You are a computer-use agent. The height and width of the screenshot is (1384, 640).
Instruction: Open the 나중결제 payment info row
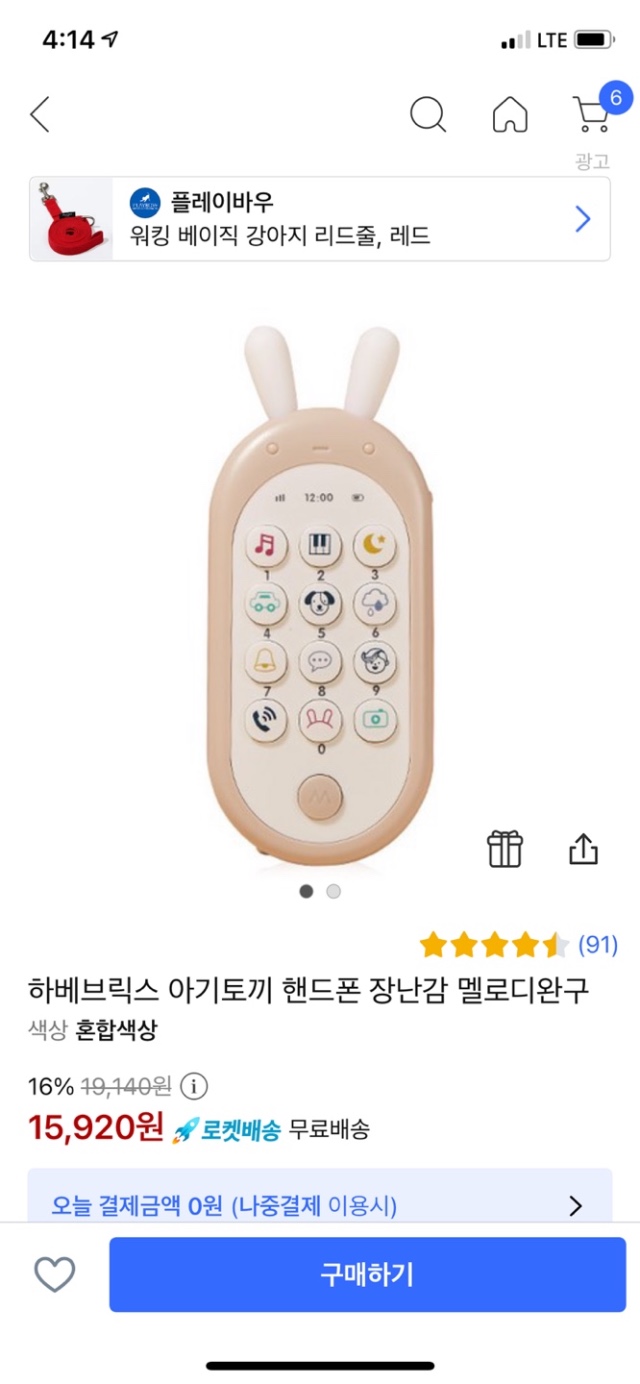pyautogui.click(x=320, y=1206)
